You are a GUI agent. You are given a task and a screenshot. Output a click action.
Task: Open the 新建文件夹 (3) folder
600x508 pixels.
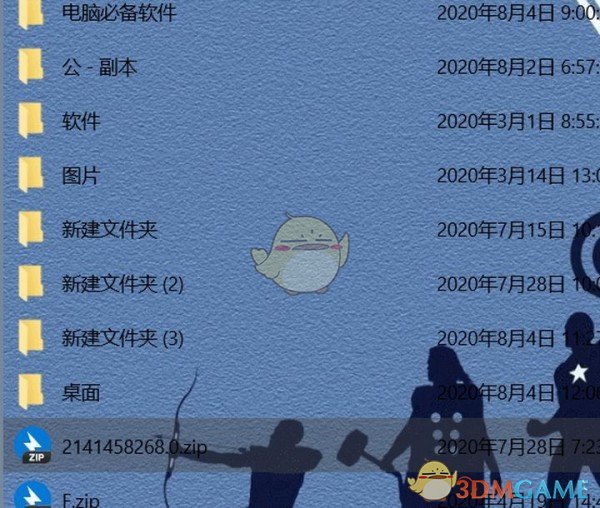click(x=122, y=338)
